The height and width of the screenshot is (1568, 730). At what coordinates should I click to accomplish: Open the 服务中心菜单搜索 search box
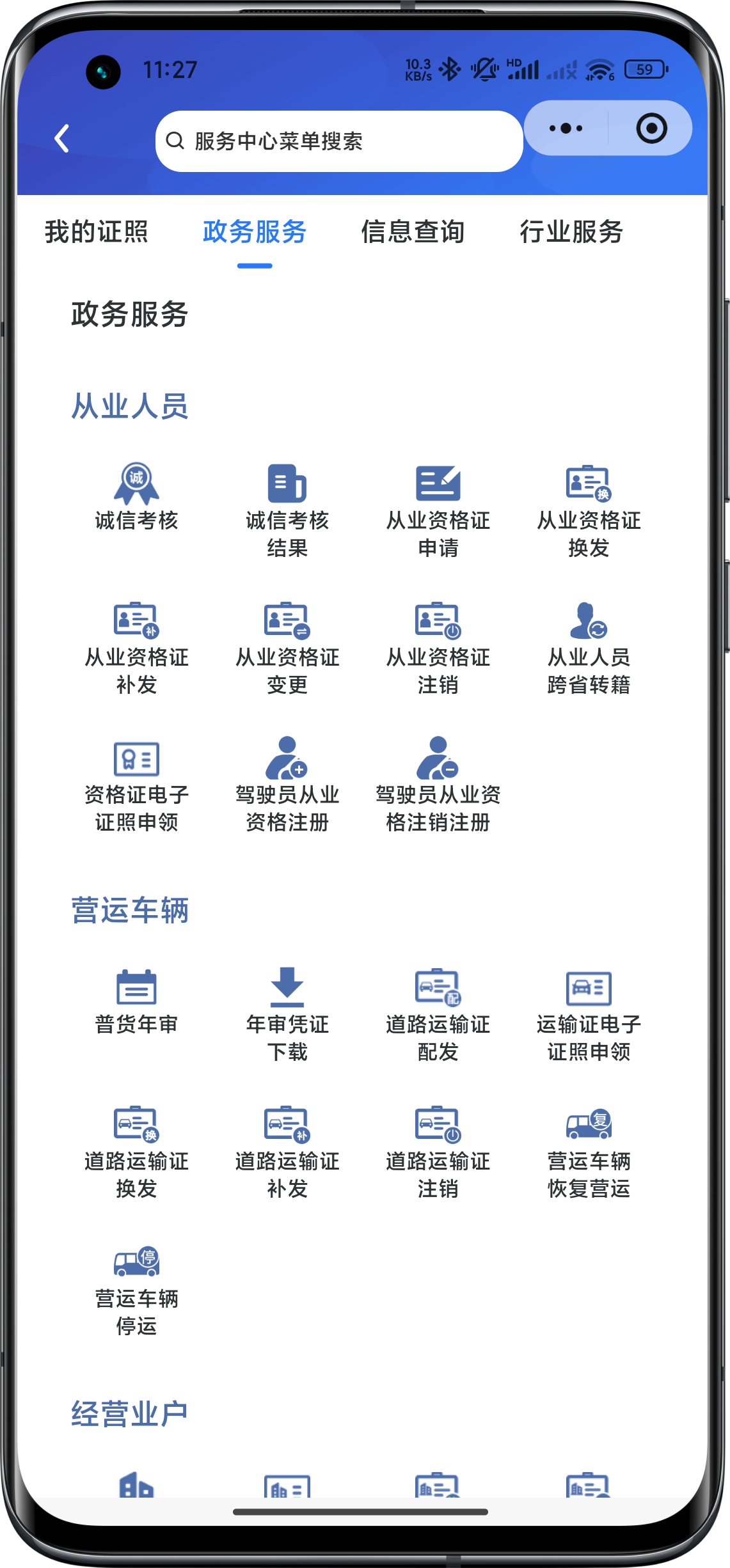(x=339, y=141)
